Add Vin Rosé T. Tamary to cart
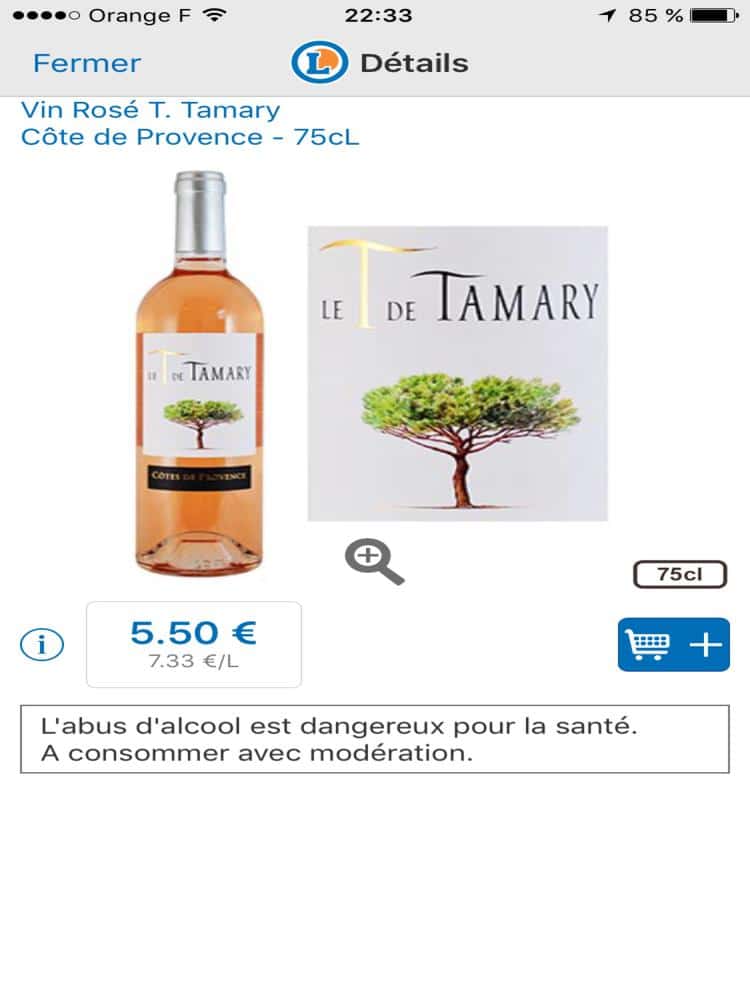Image resolution: width=750 pixels, height=1000 pixels. coord(673,645)
